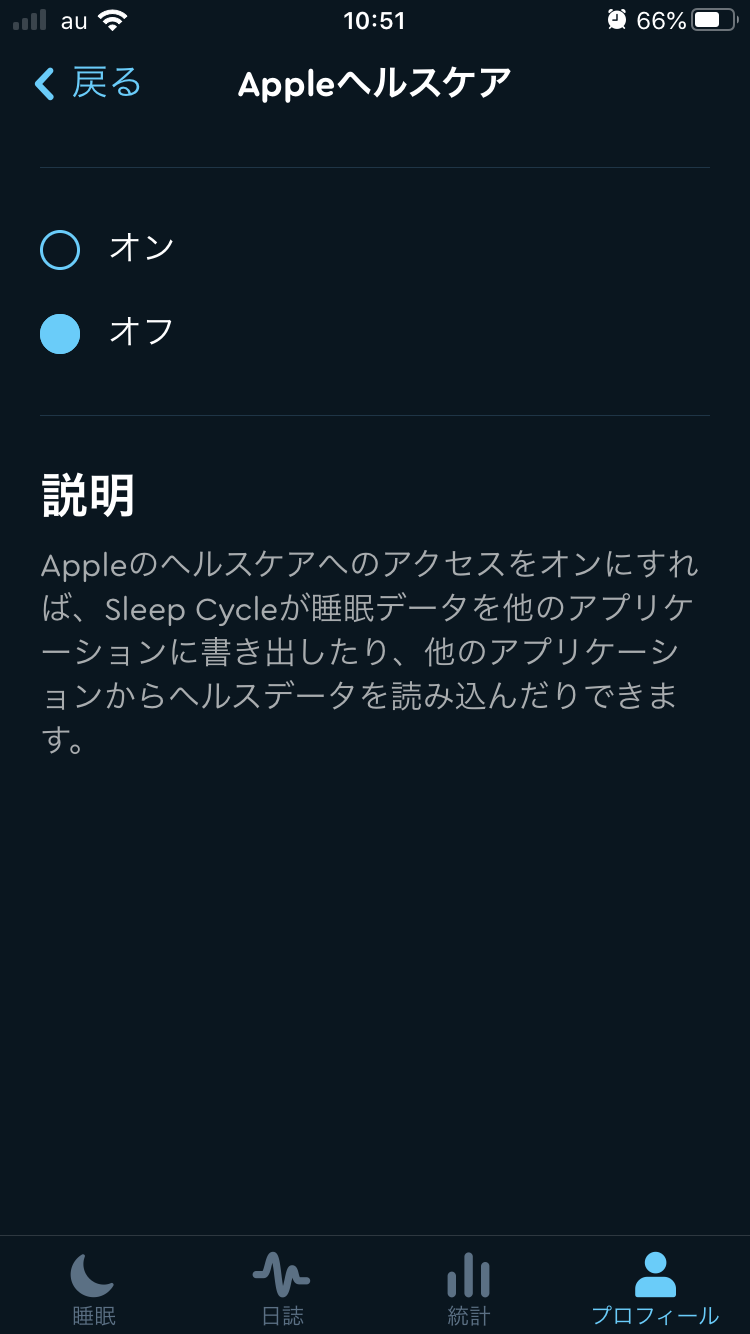Go back with the 戻る button

point(88,83)
